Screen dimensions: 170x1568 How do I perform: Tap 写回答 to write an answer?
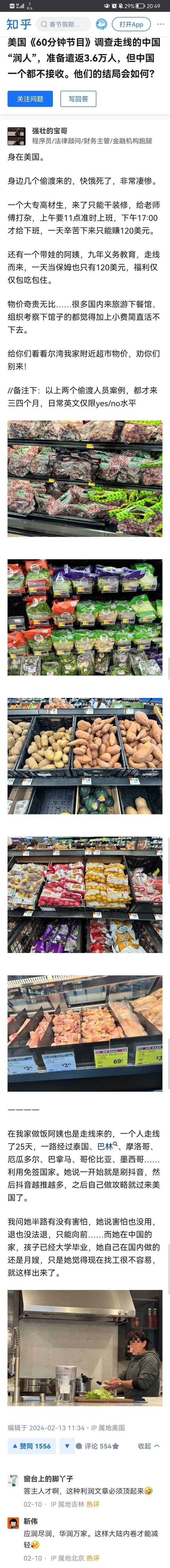pyautogui.click(x=78, y=99)
